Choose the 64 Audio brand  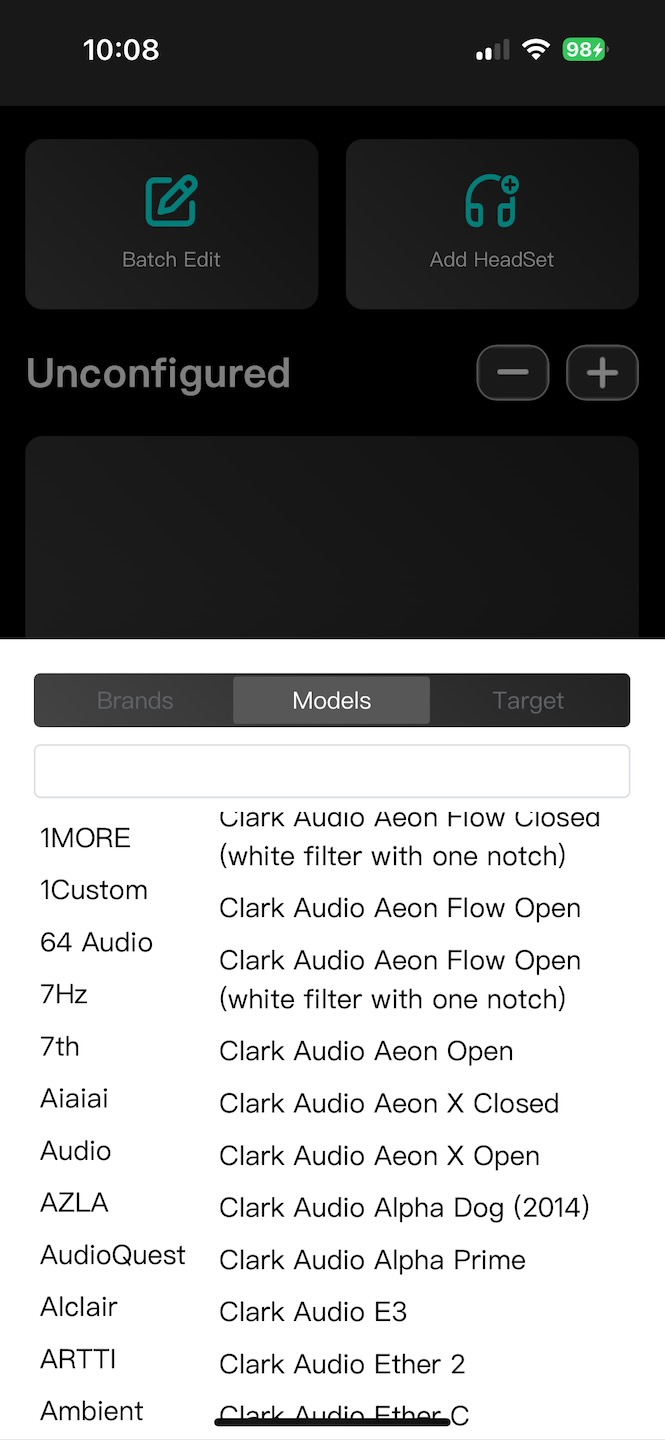96,942
